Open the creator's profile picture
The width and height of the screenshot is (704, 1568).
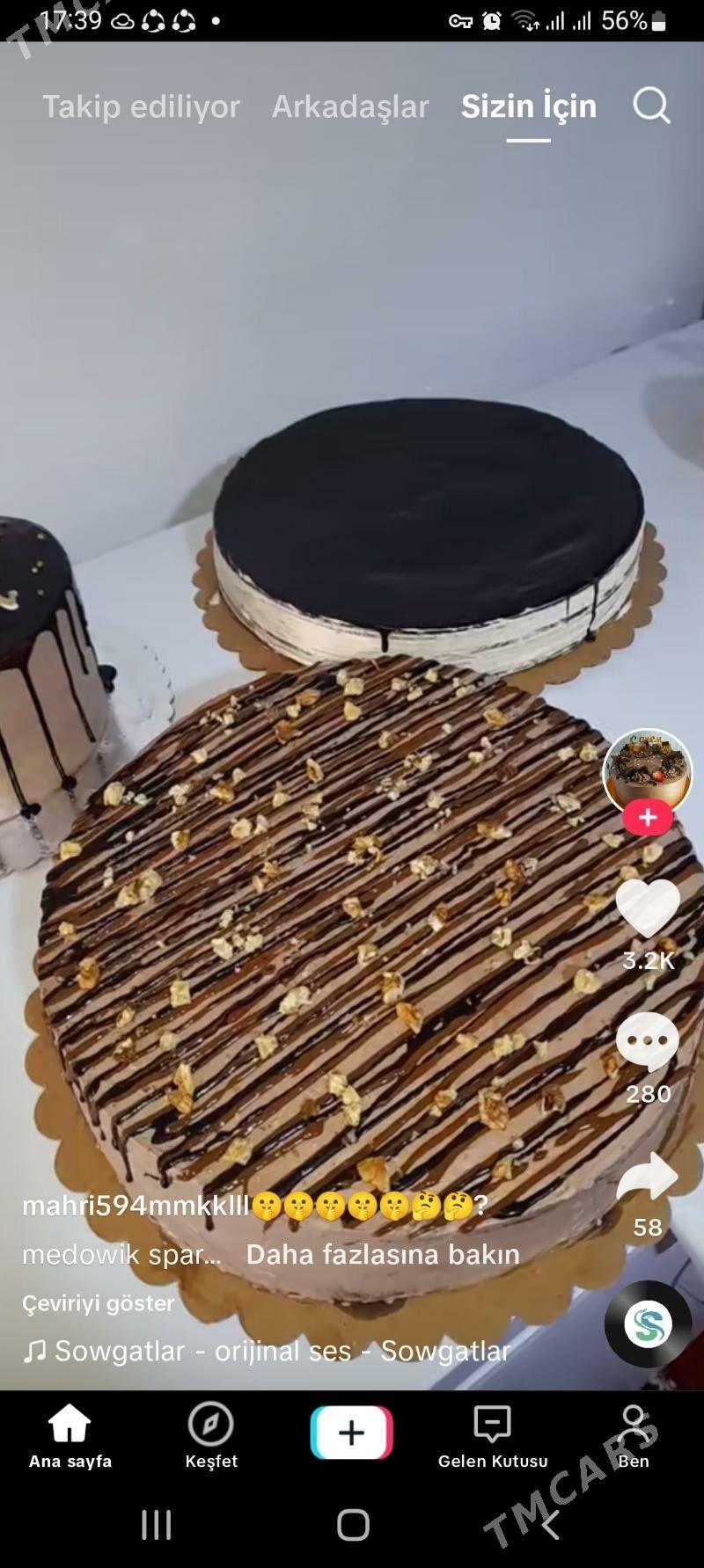click(x=648, y=772)
